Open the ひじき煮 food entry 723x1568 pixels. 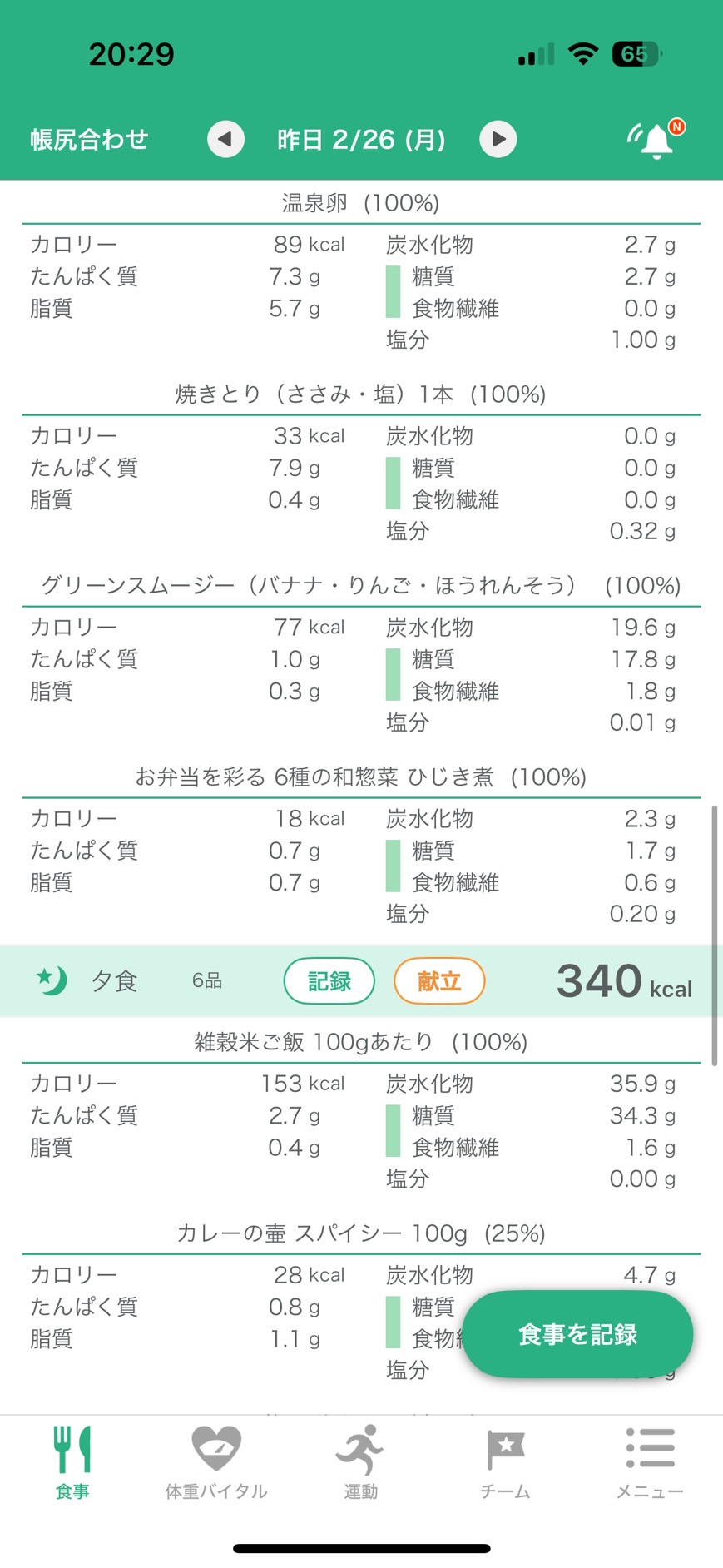coord(361,777)
